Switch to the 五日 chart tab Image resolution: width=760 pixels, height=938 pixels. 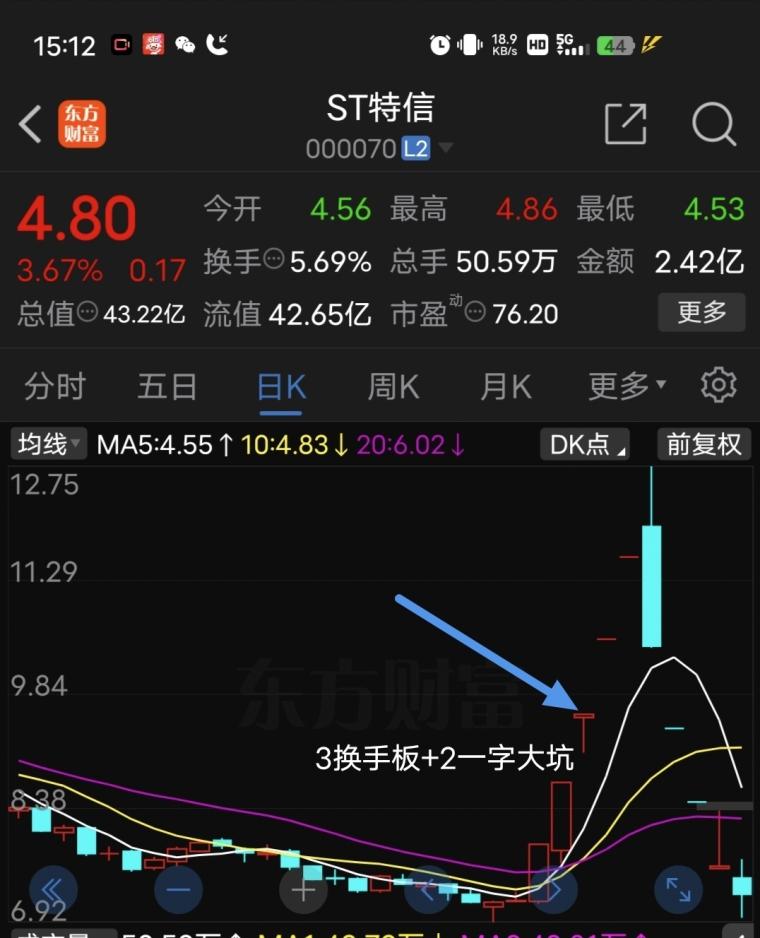point(167,386)
